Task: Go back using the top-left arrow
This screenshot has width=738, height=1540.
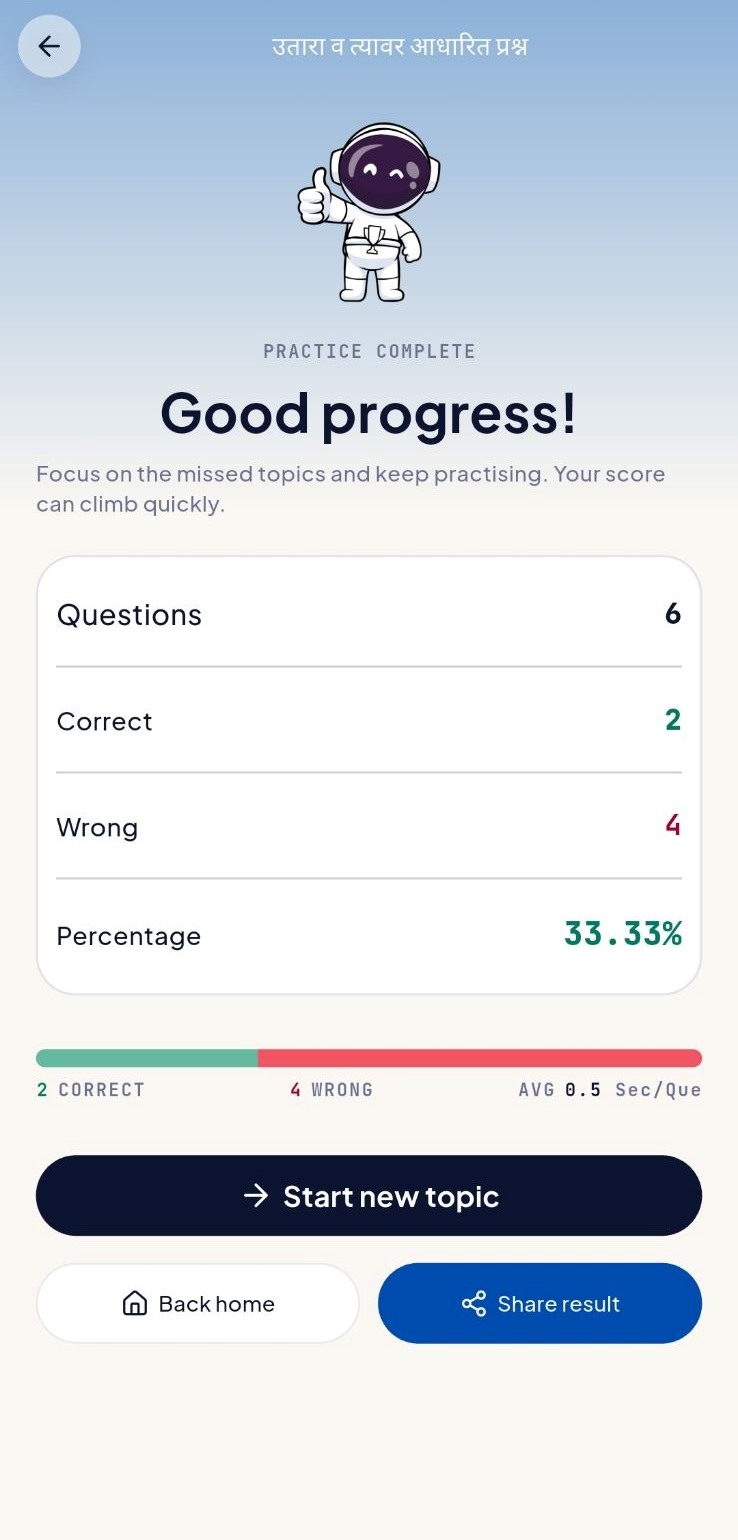Action: (x=49, y=46)
